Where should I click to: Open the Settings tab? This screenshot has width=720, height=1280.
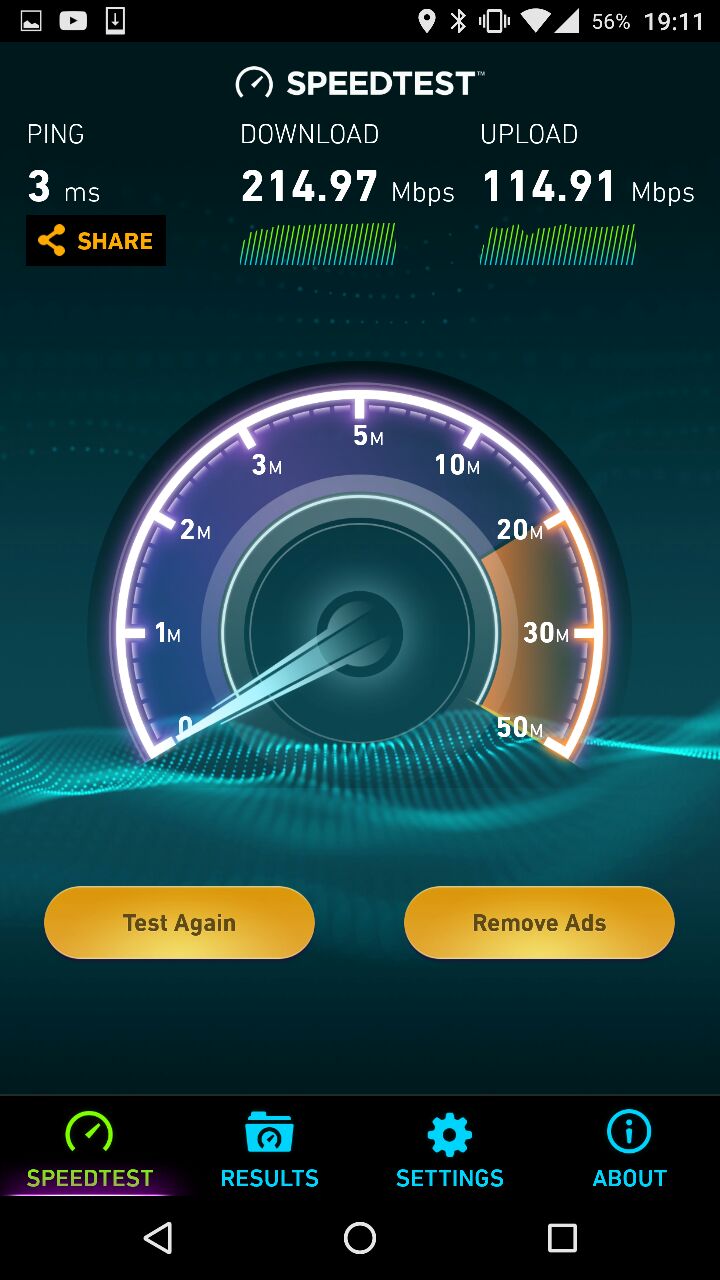[449, 1152]
